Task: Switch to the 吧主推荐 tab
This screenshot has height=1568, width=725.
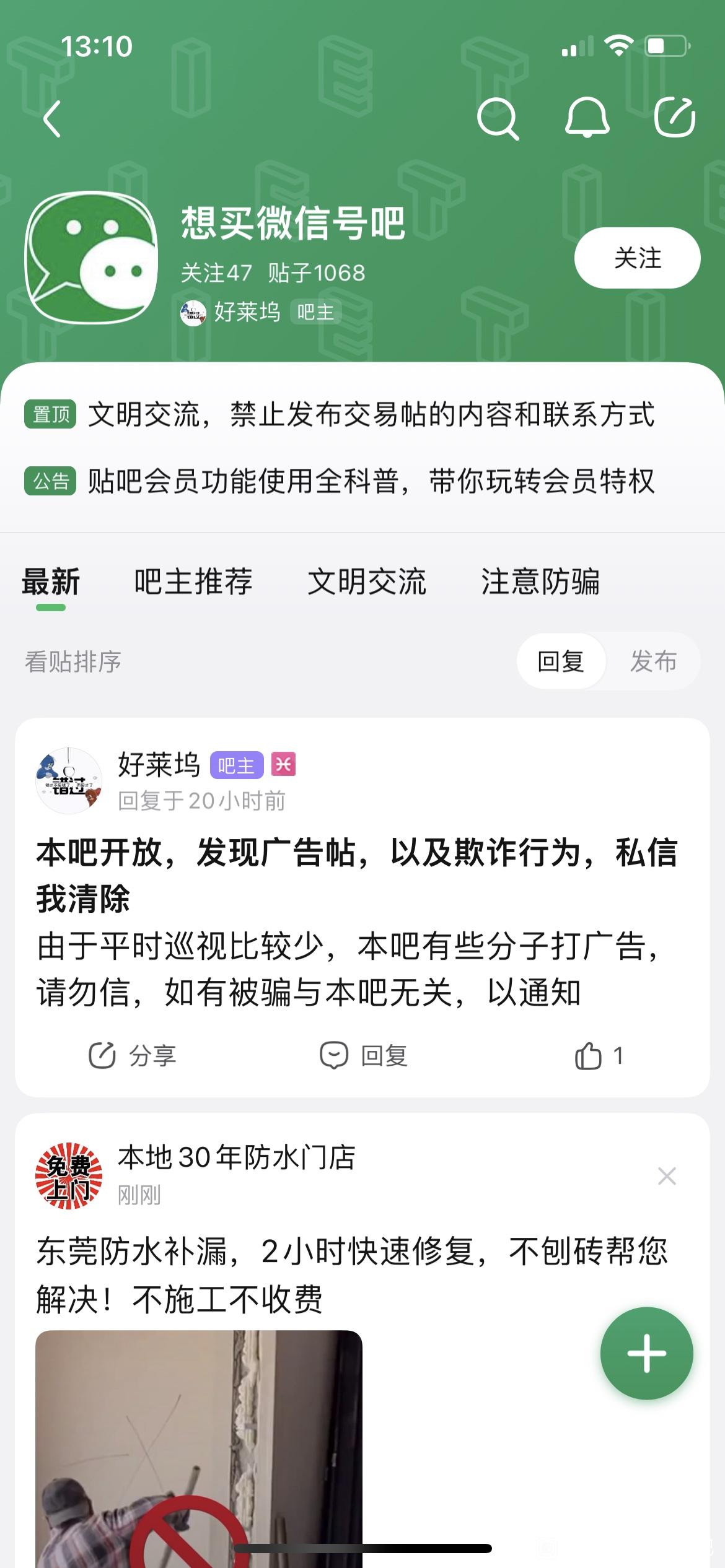Action: [x=193, y=581]
